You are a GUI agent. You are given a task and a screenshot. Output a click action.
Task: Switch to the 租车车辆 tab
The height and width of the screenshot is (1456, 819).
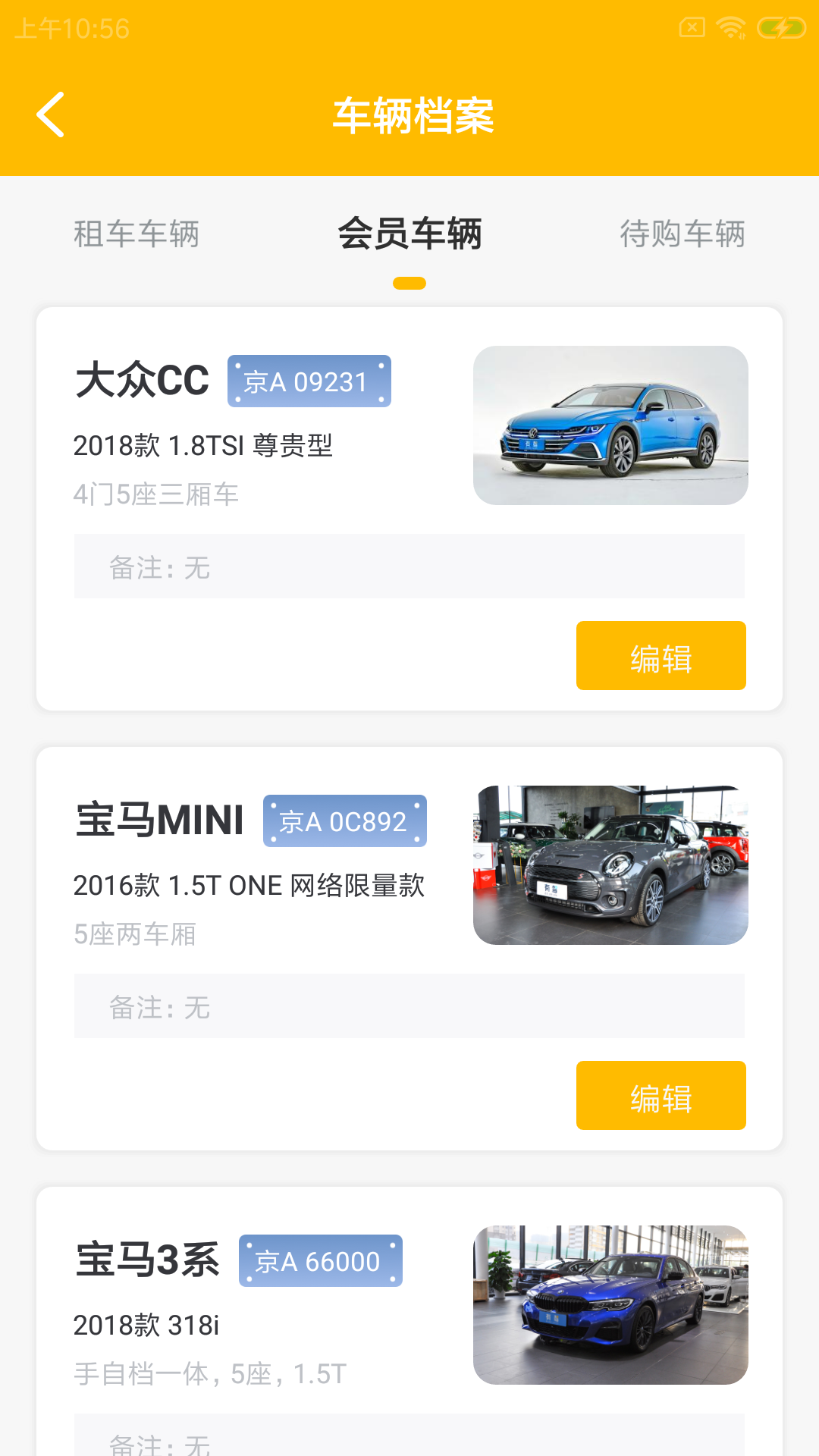tap(136, 235)
